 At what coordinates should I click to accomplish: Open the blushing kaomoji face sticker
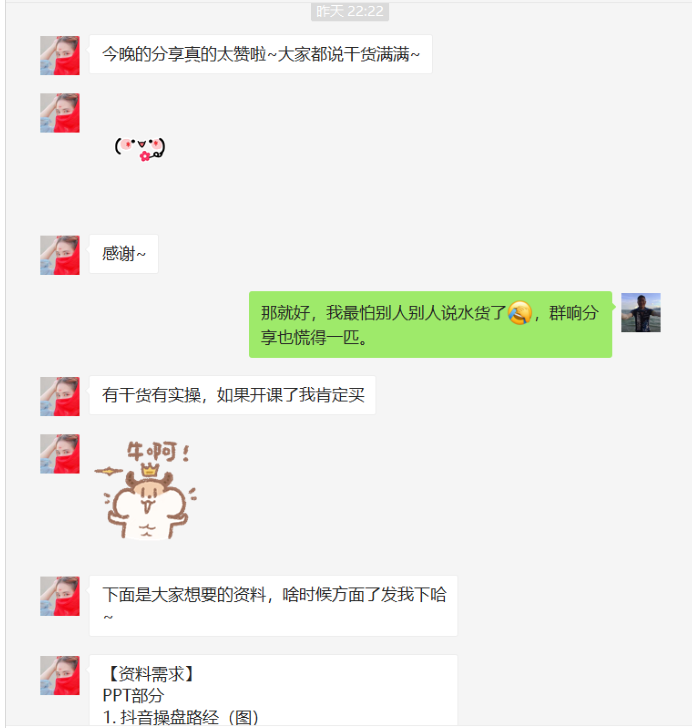(x=140, y=148)
